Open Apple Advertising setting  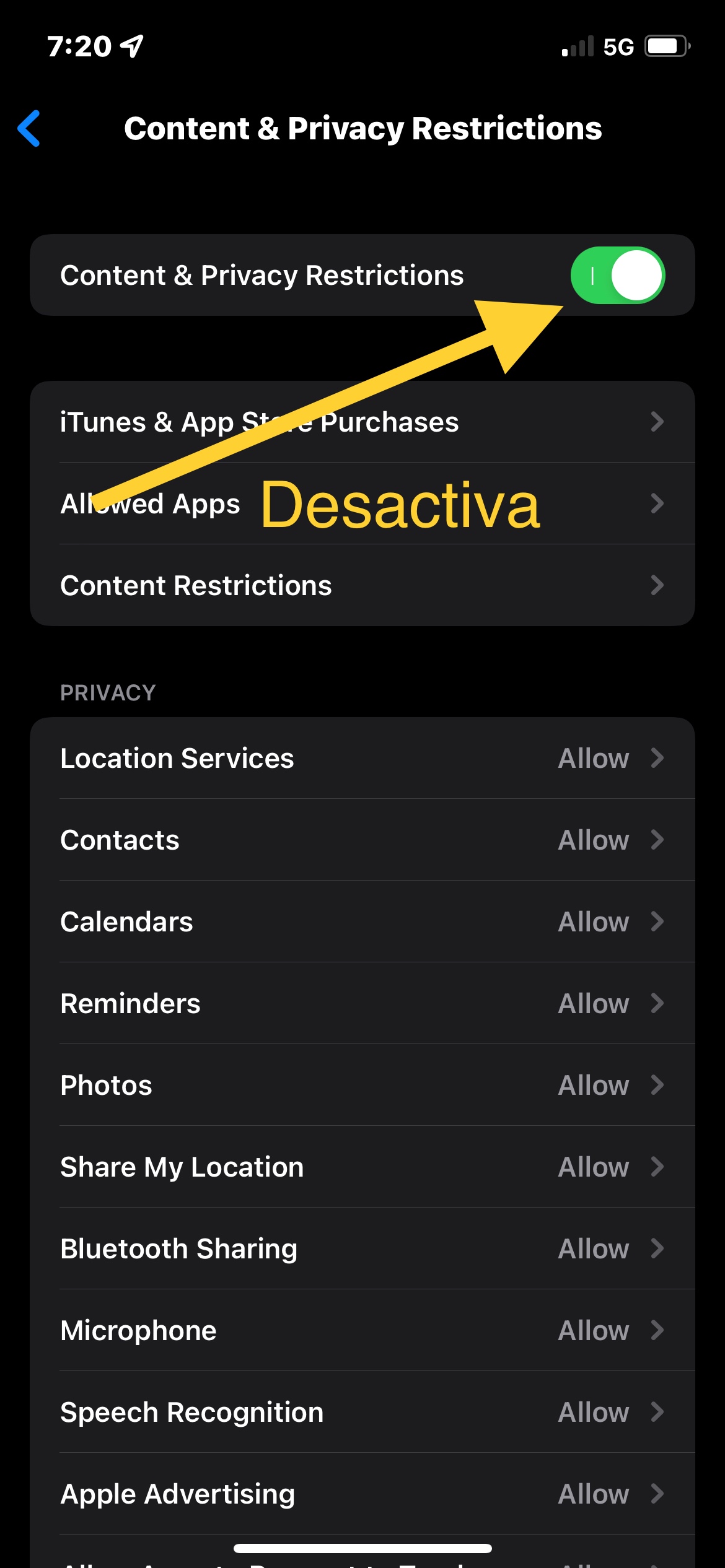click(362, 1494)
